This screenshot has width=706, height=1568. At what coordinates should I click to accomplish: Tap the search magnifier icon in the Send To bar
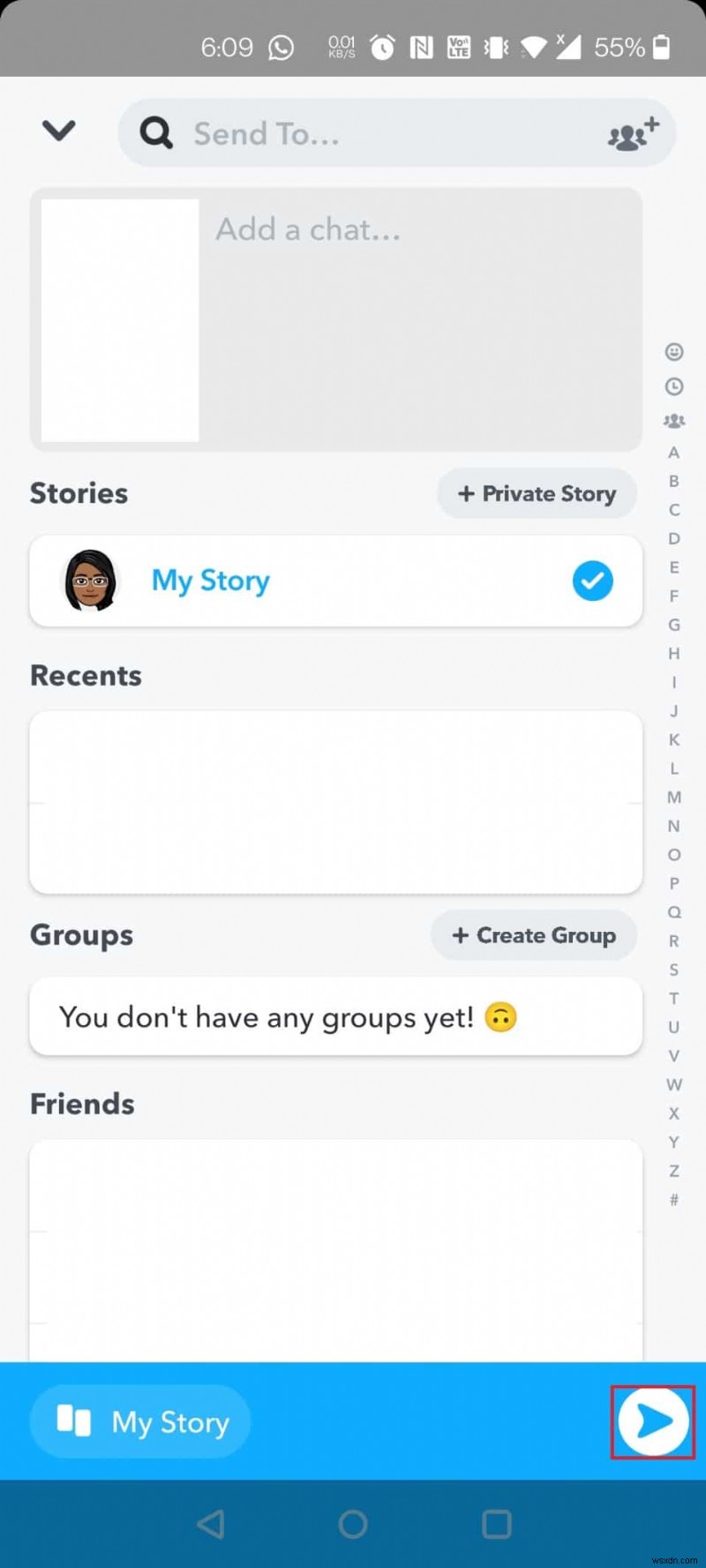click(155, 133)
